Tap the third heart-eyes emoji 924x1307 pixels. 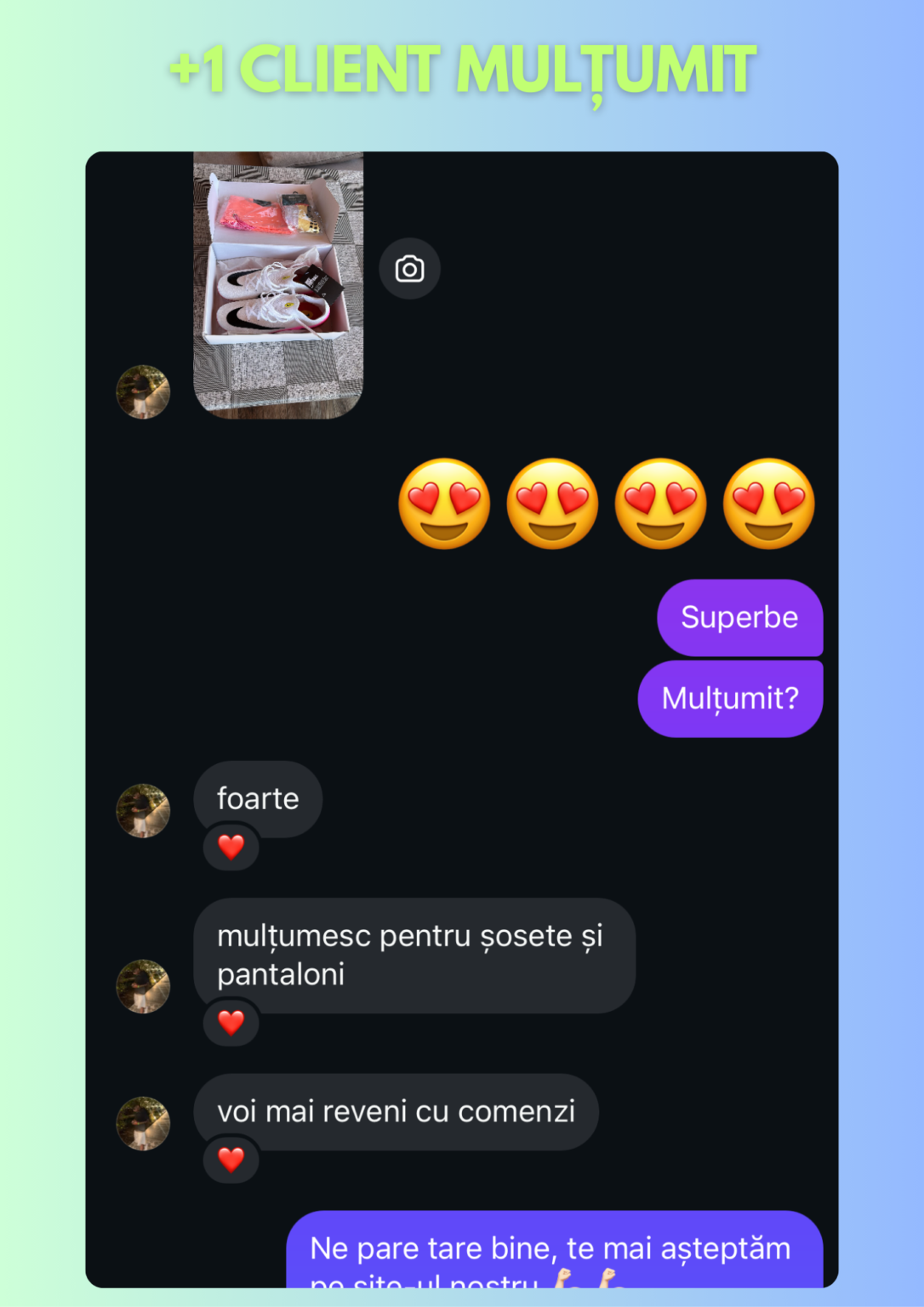(659, 505)
